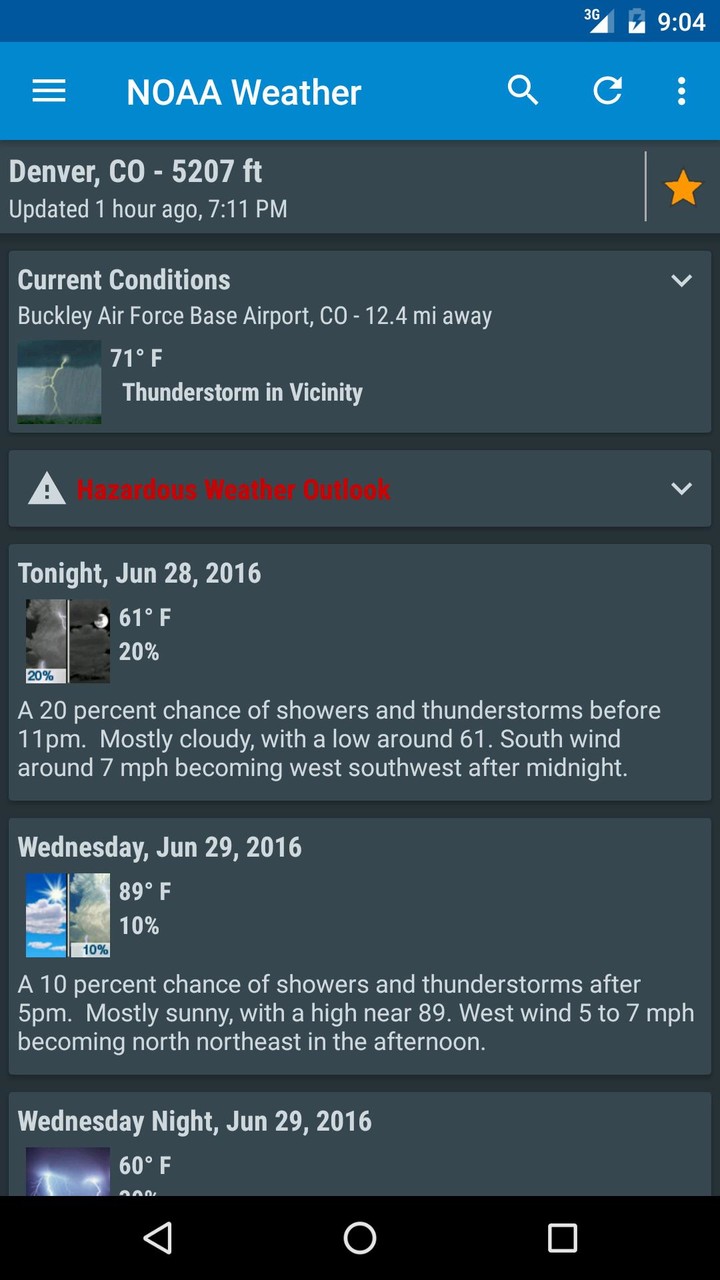720x1280 pixels.
Task: Tap the system home button
Action: click(x=360, y=1238)
